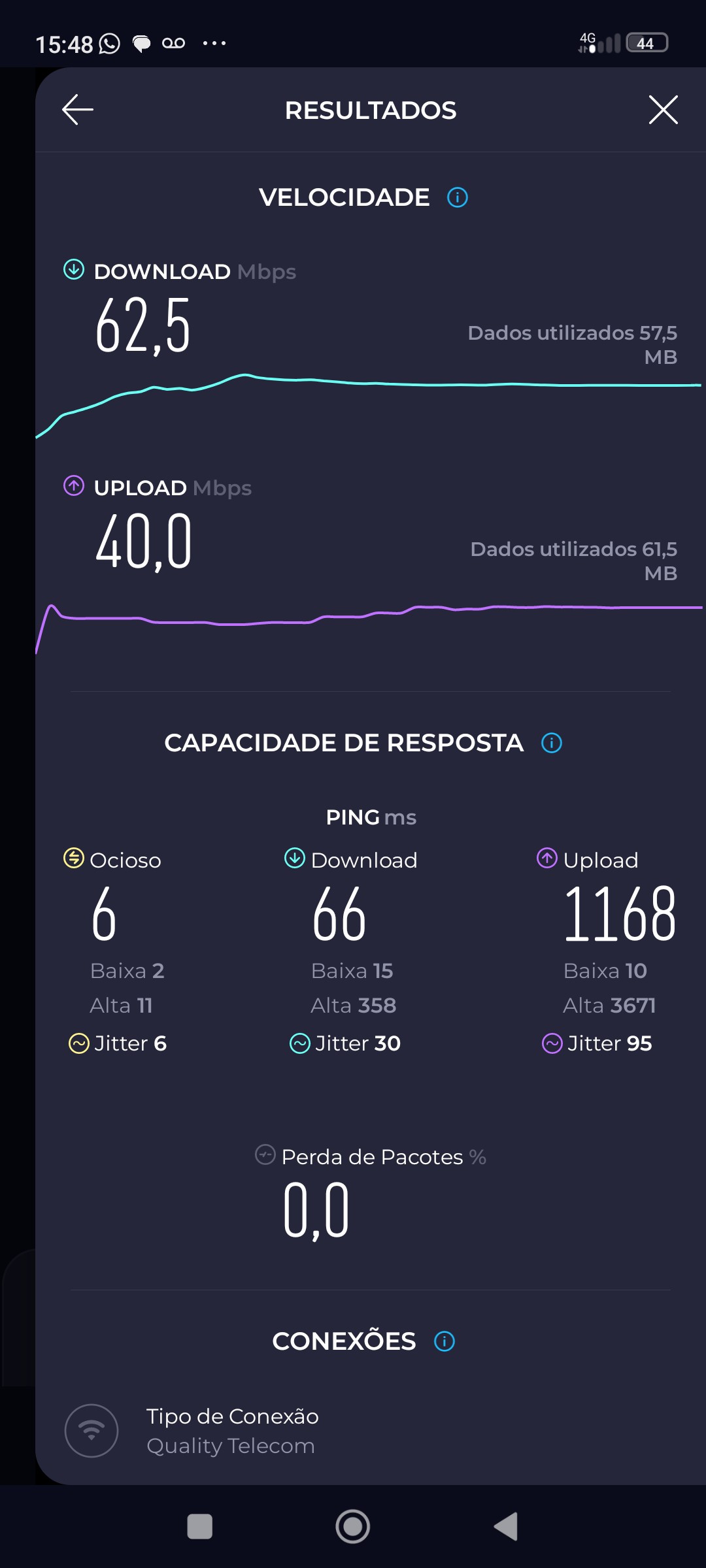Image resolution: width=706 pixels, height=1568 pixels.
Task: Show info about Capacidade de Resposta
Action: coord(552,743)
